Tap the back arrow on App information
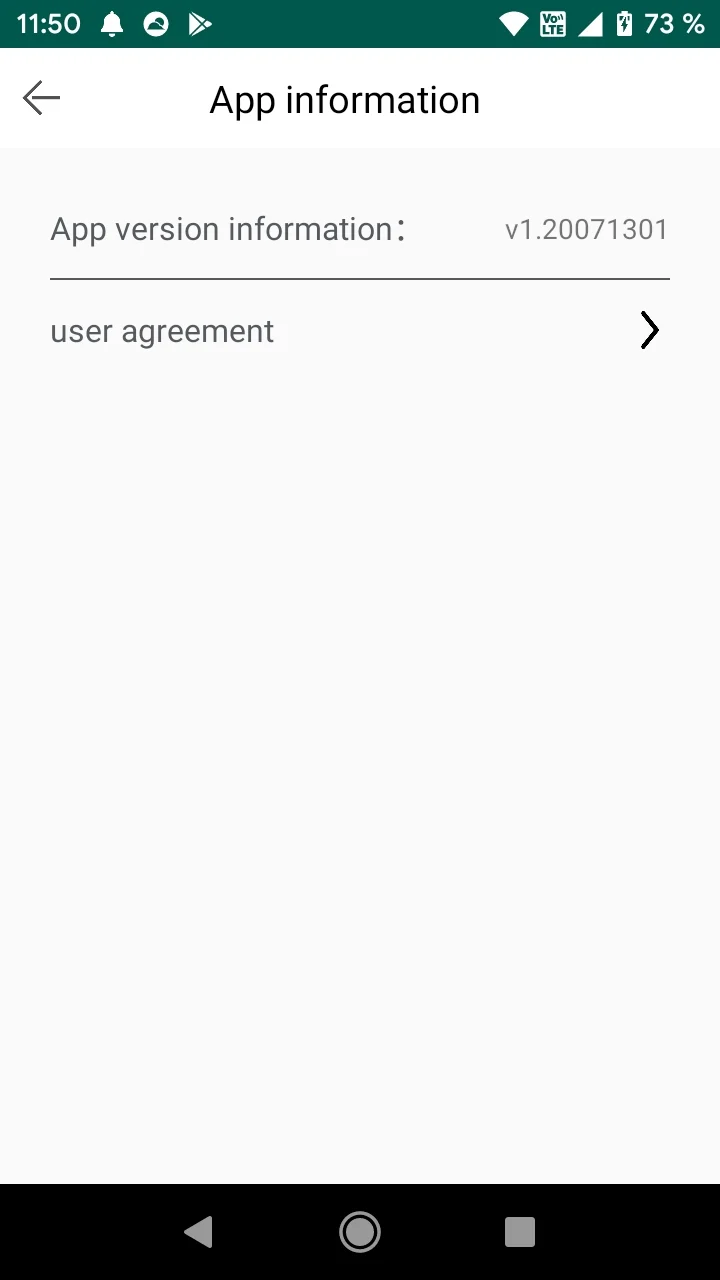The width and height of the screenshot is (720, 1280). [x=40, y=98]
